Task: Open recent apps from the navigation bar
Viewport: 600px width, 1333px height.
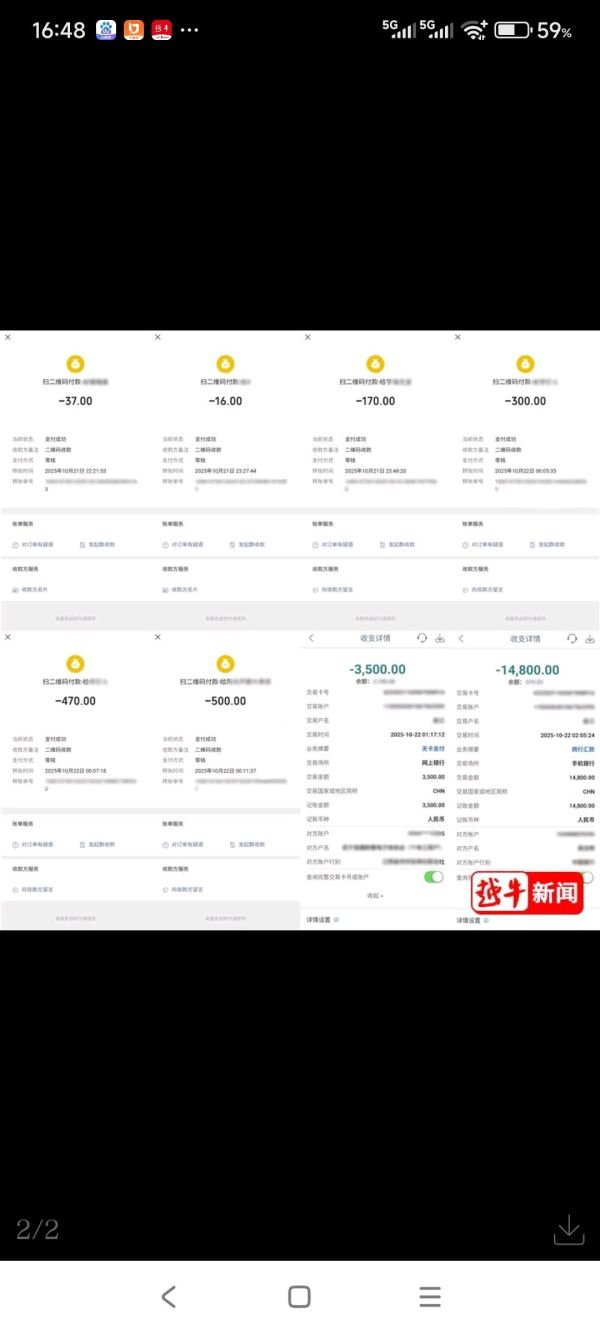Action: coord(430,1297)
